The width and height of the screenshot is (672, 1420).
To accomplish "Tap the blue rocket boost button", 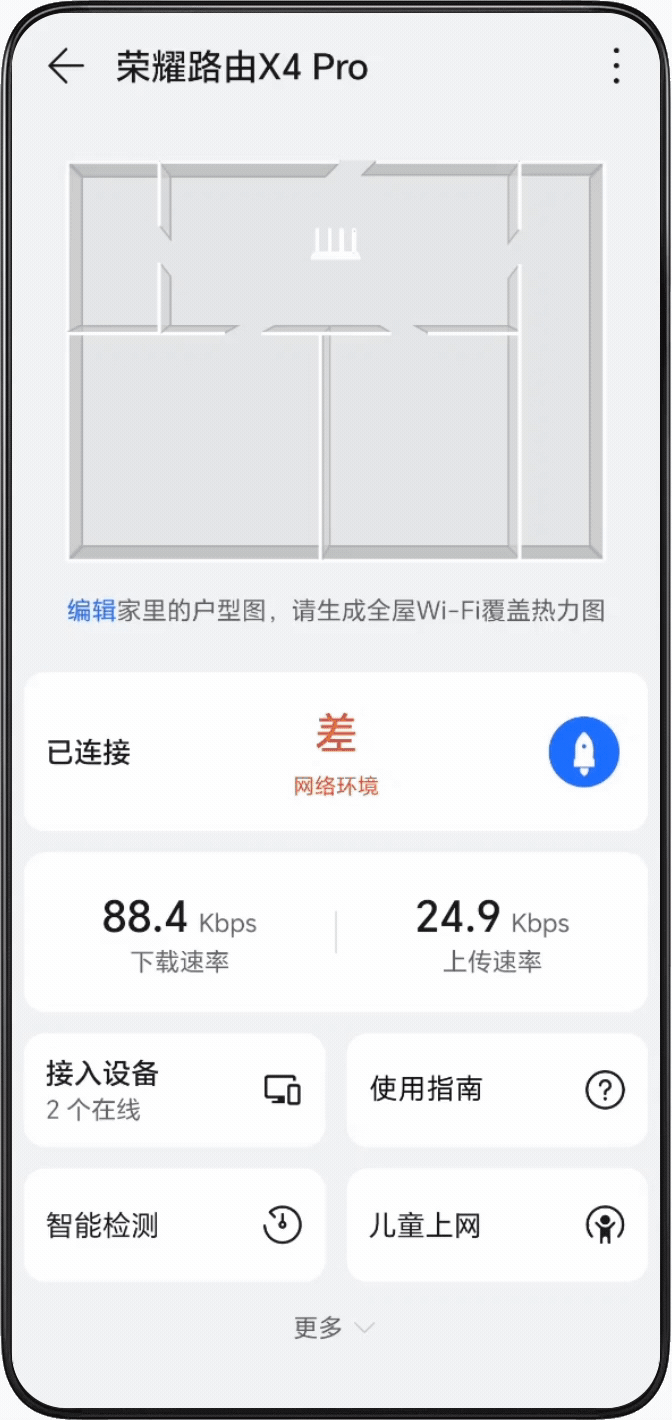I will click(584, 752).
